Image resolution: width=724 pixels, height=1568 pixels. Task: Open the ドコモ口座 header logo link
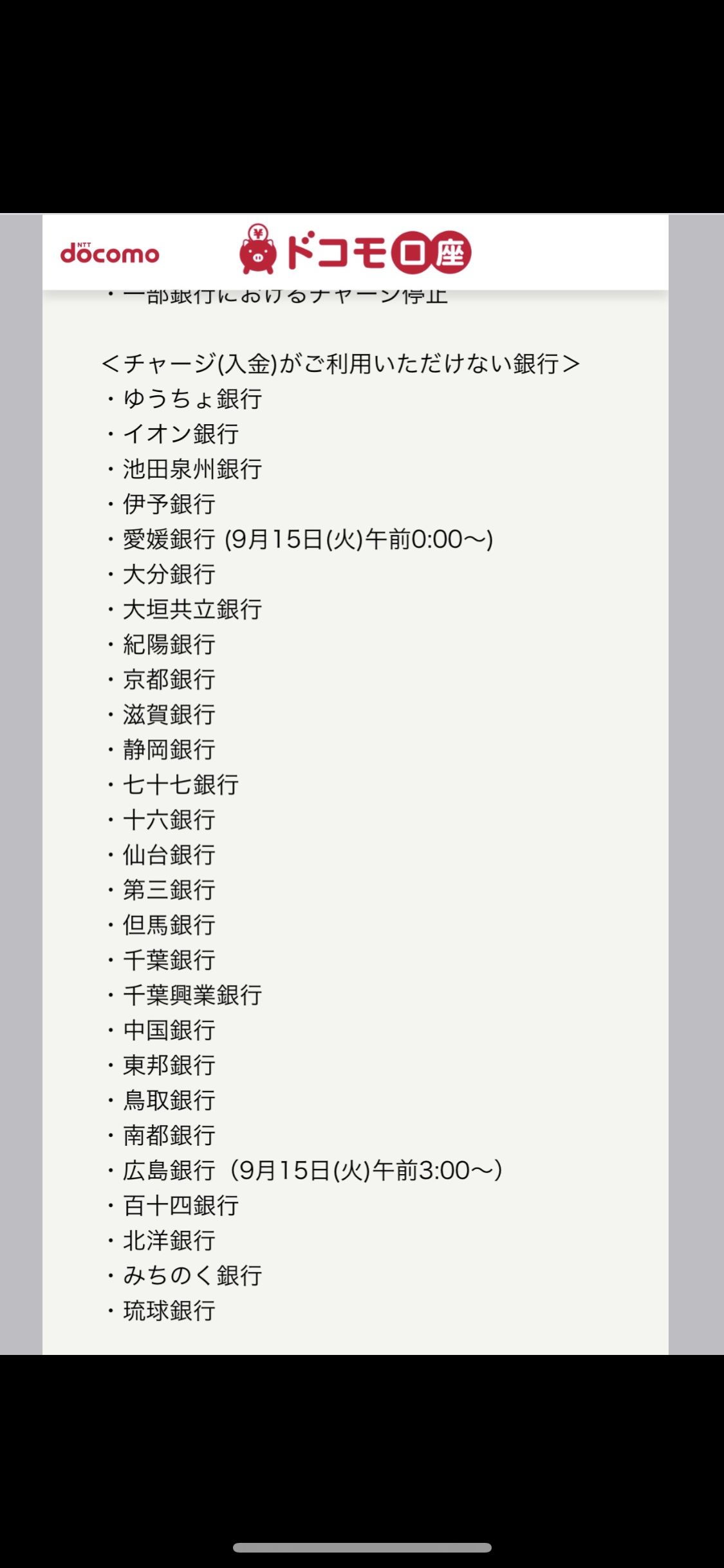355,249
